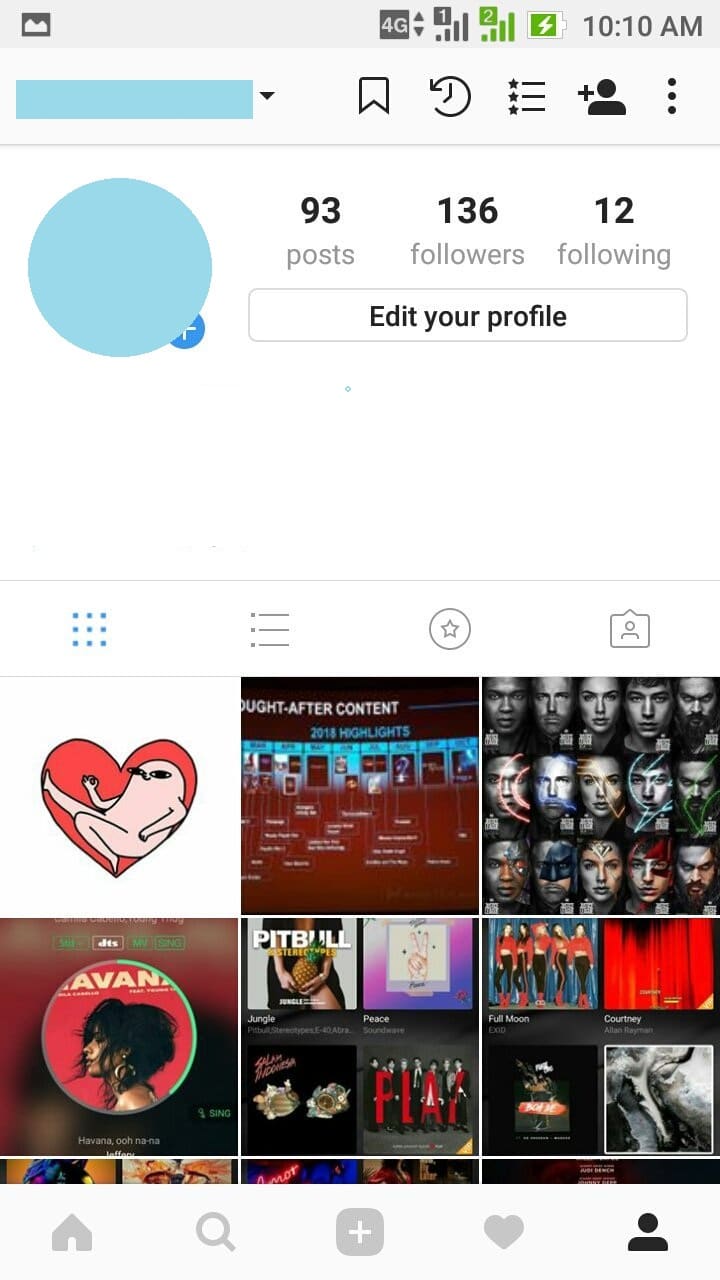
Task: Go to the home feed tab
Action: [x=72, y=1233]
